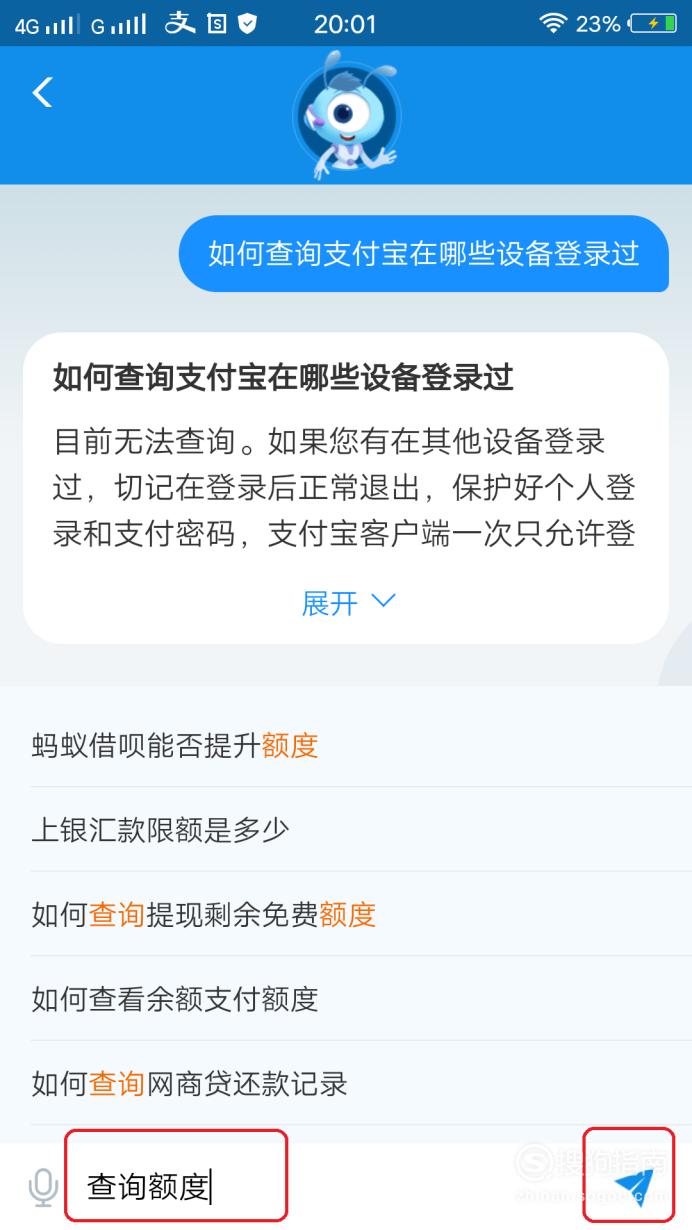
Task: Select suggestion 上银汇款限额是多少
Action: tap(160, 829)
